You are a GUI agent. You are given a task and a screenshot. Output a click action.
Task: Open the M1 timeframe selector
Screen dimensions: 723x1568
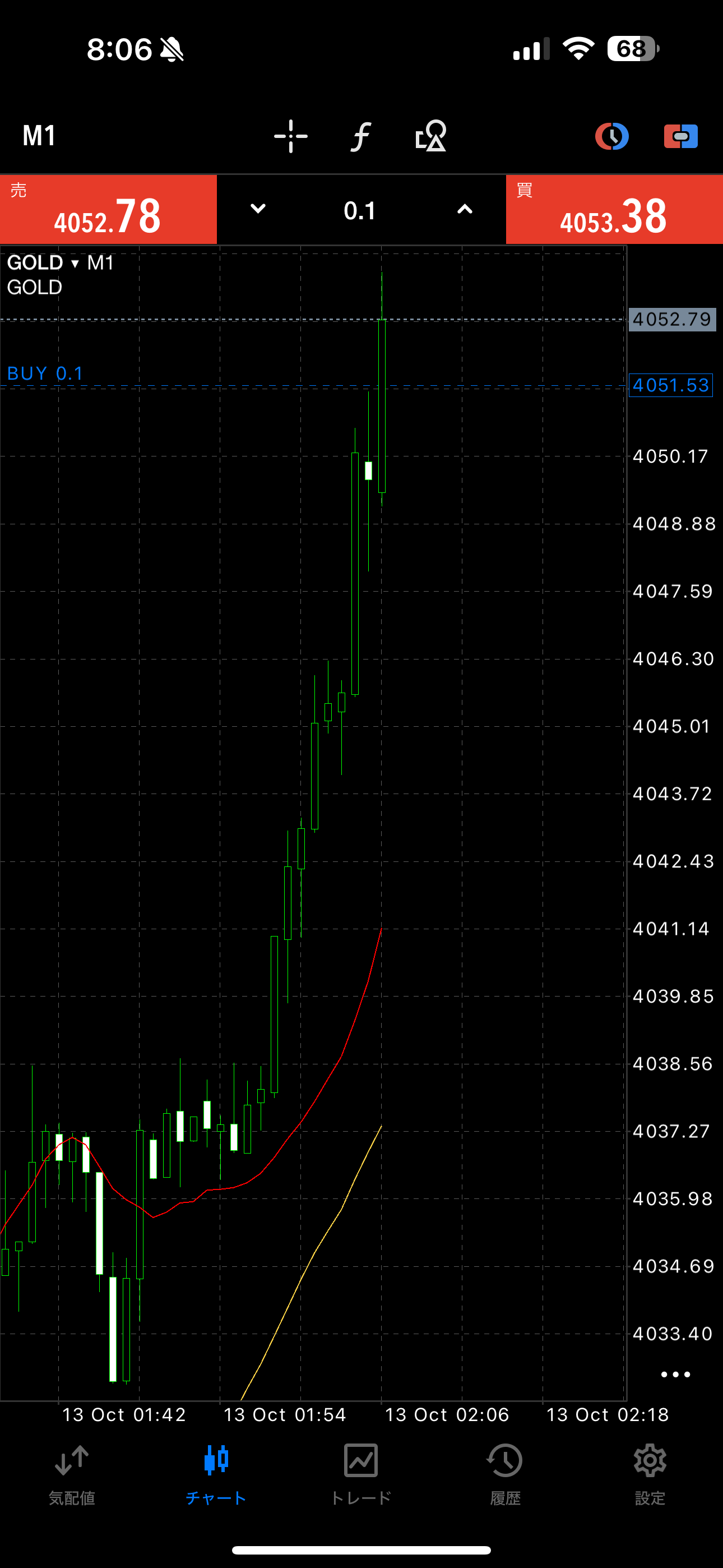[x=40, y=135]
